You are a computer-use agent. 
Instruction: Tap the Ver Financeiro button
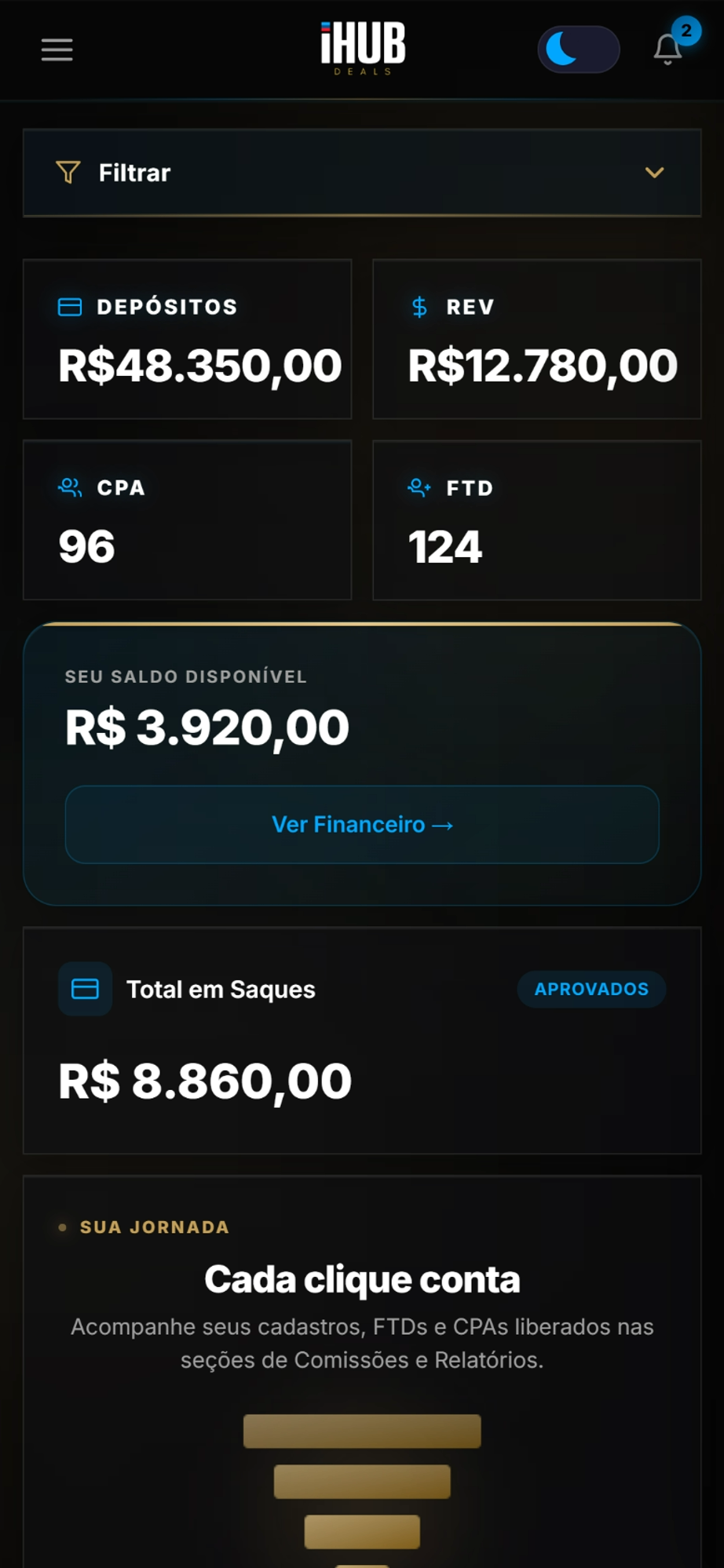[x=362, y=824]
